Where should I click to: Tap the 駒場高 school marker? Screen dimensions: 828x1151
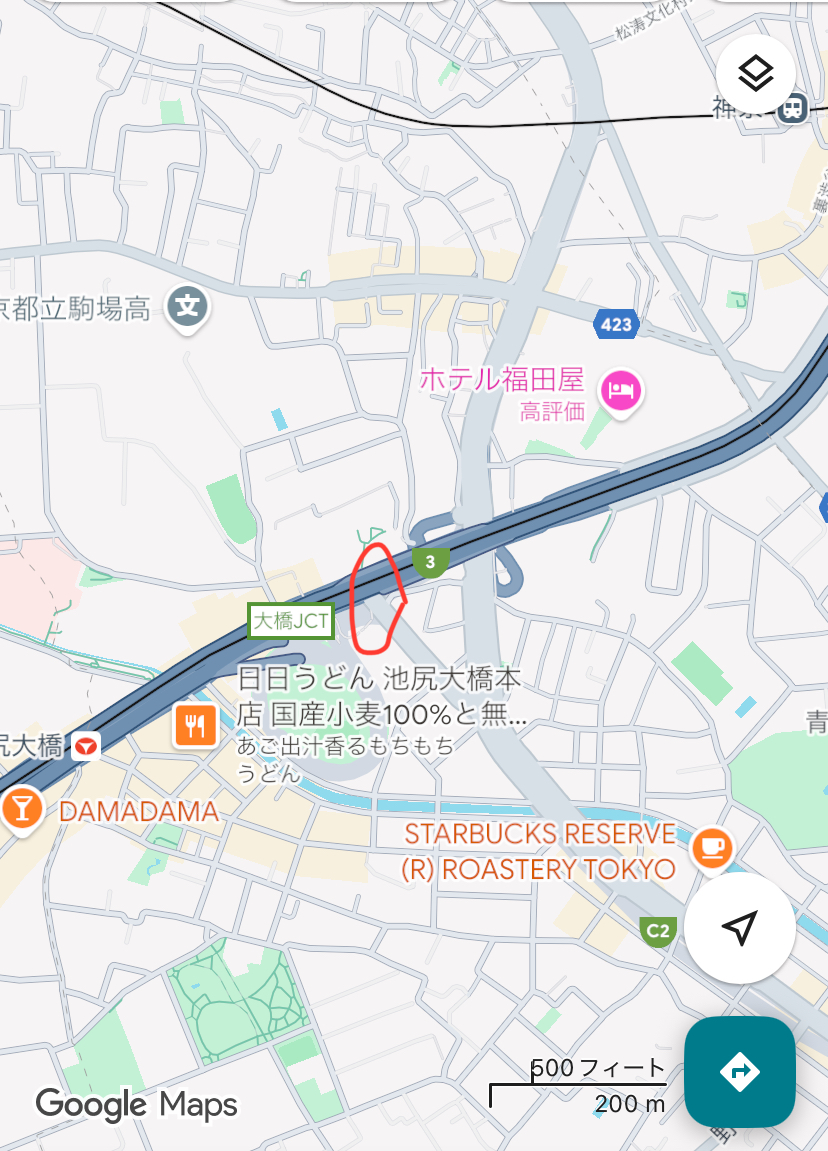pyautogui.click(x=188, y=304)
